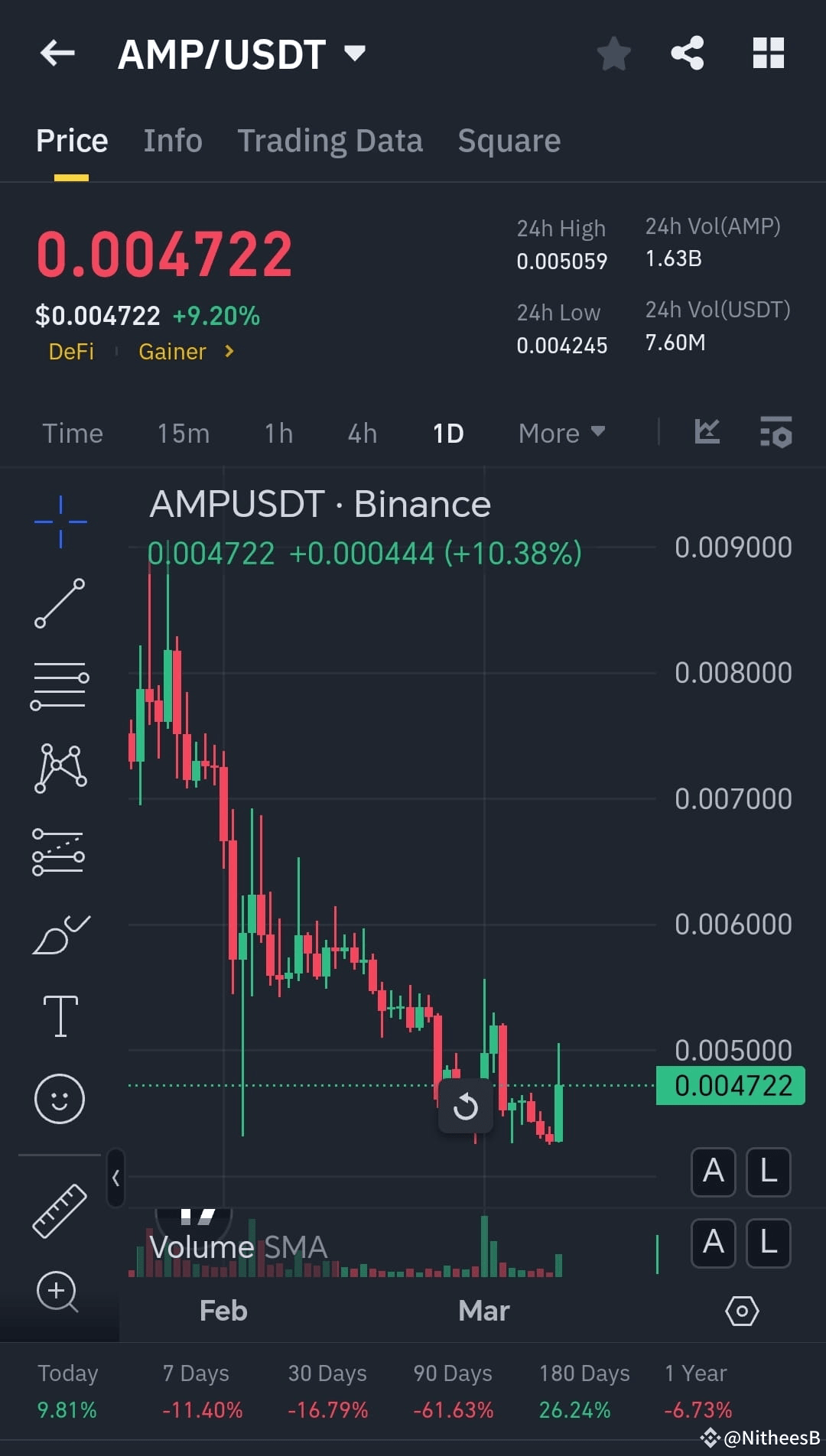This screenshot has width=826, height=1456.
Task: Toggle the star to favorite AMP/USDT
Action: (614, 52)
